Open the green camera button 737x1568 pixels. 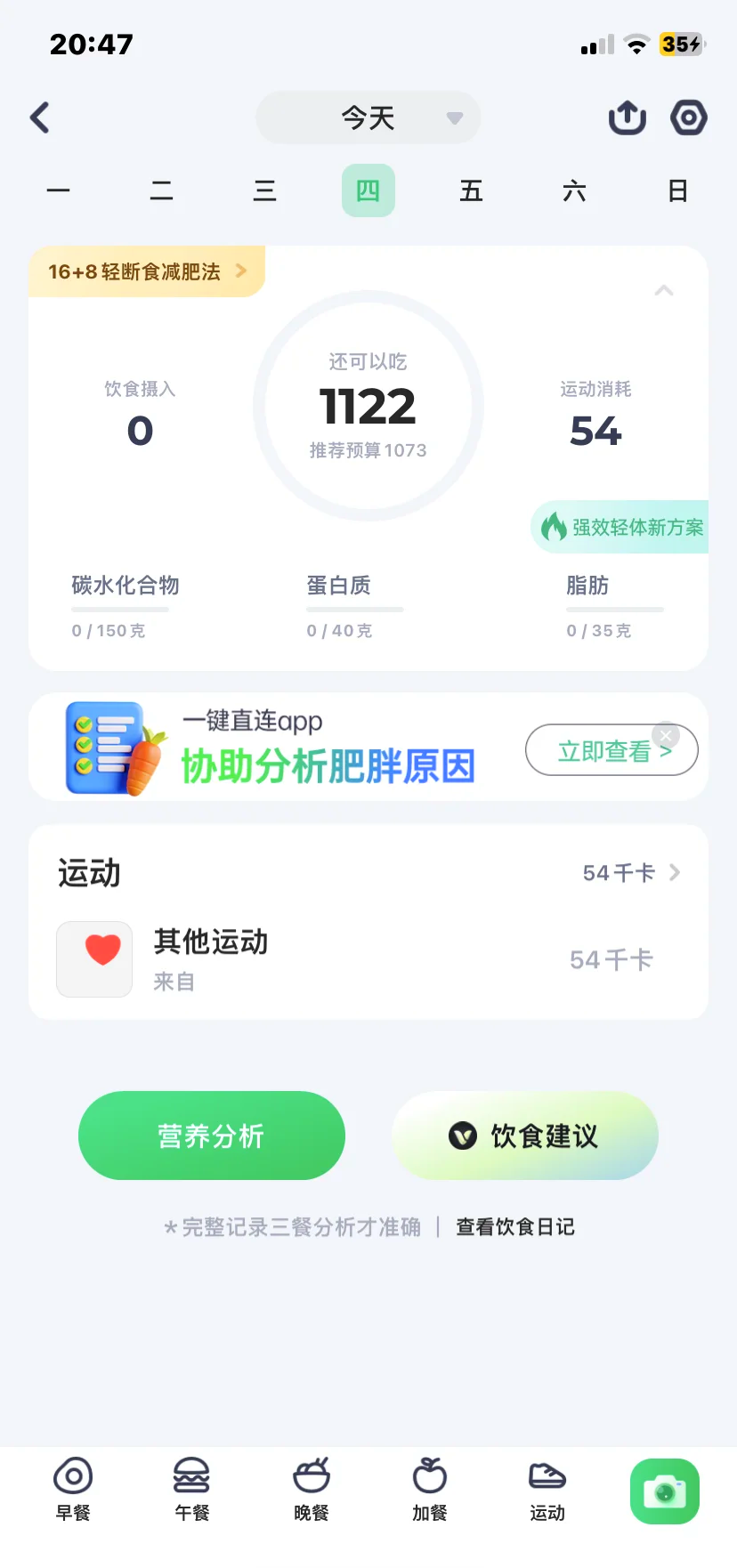(664, 1491)
